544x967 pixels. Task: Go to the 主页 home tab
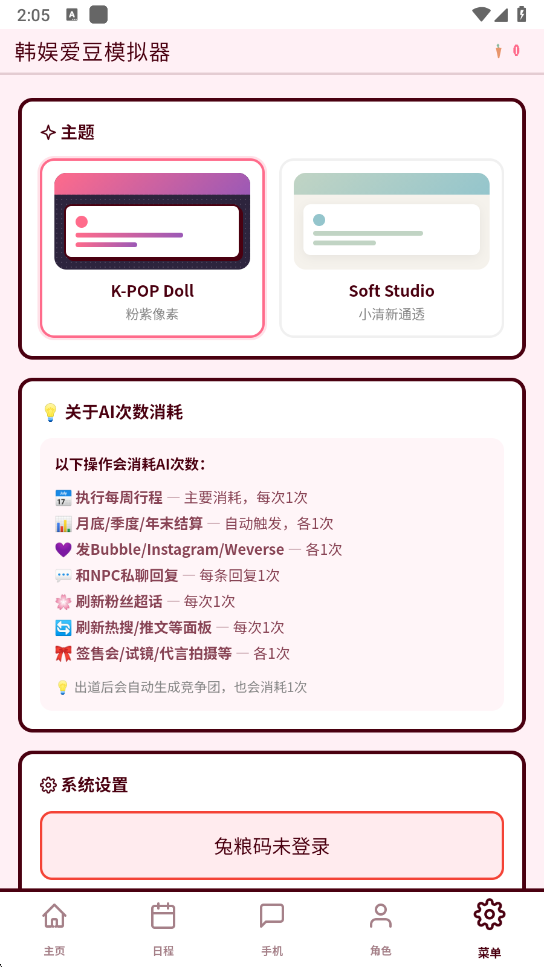pos(54,929)
